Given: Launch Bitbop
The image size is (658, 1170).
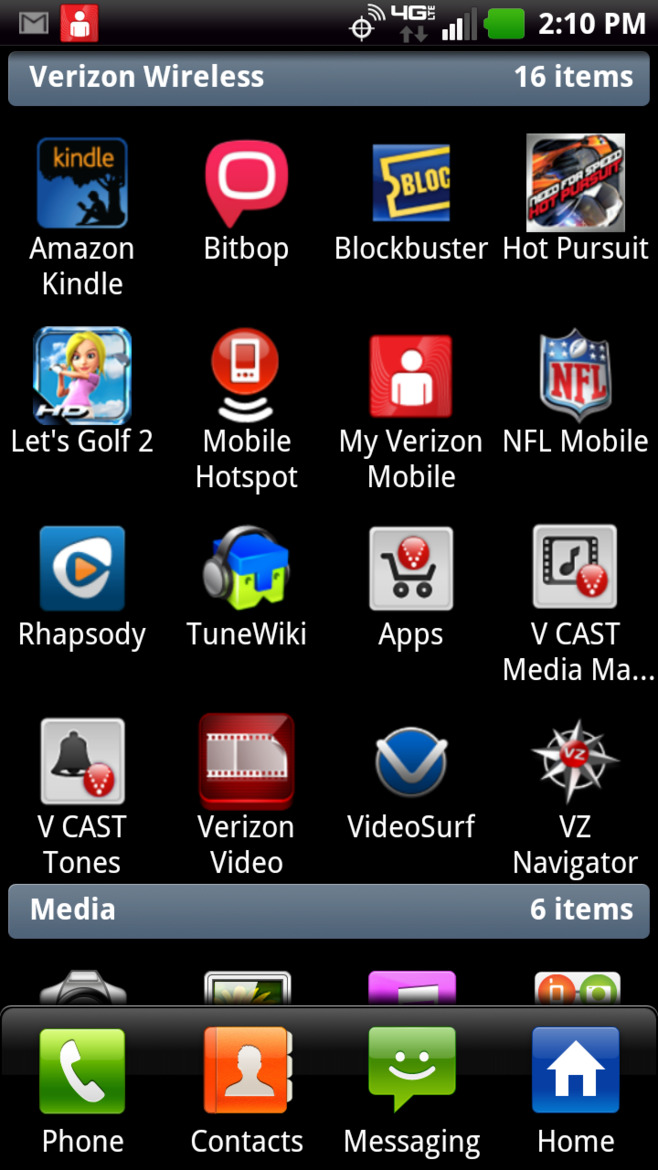Looking at the screenshot, I should 246,185.
